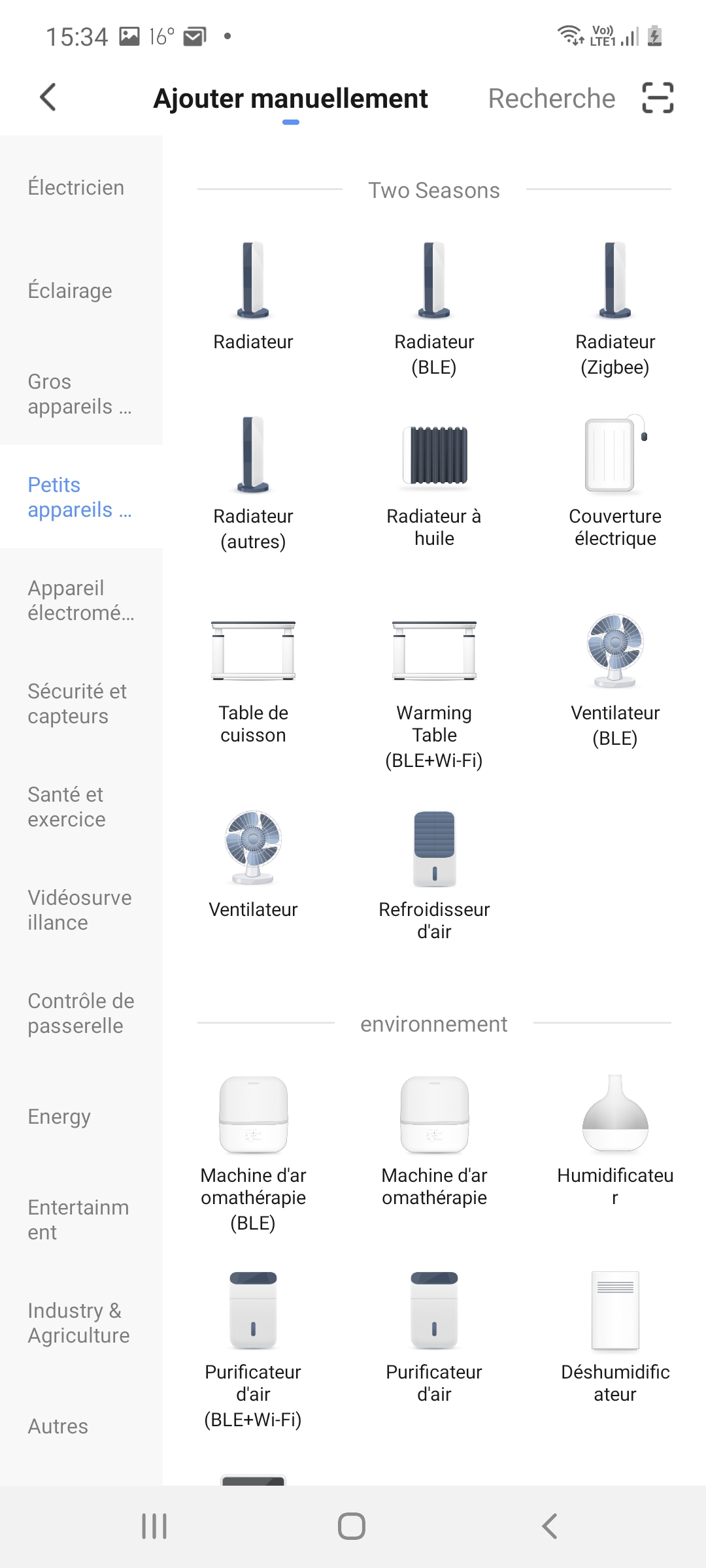Choose Refroidisseur d'air
The image size is (706, 1568).
tap(434, 875)
